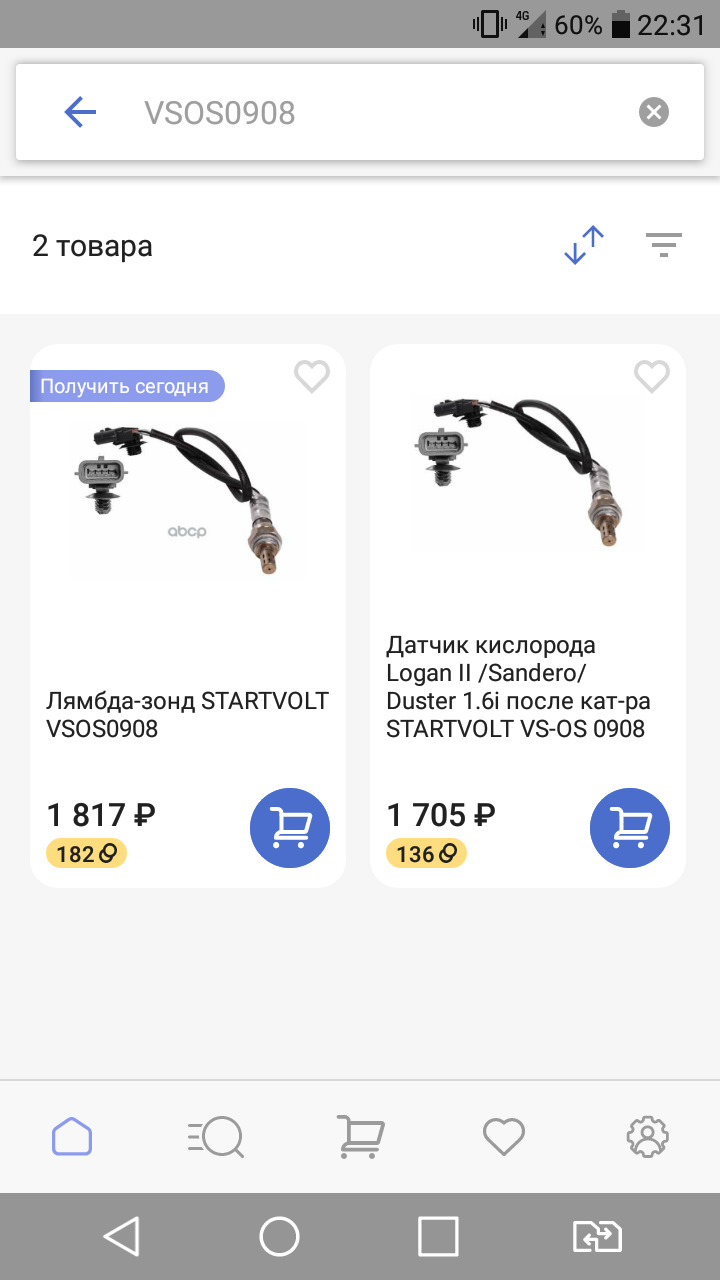This screenshot has height=1280, width=720.
Task: Add the 1 817 ₽ item to cart
Action: click(x=290, y=828)
